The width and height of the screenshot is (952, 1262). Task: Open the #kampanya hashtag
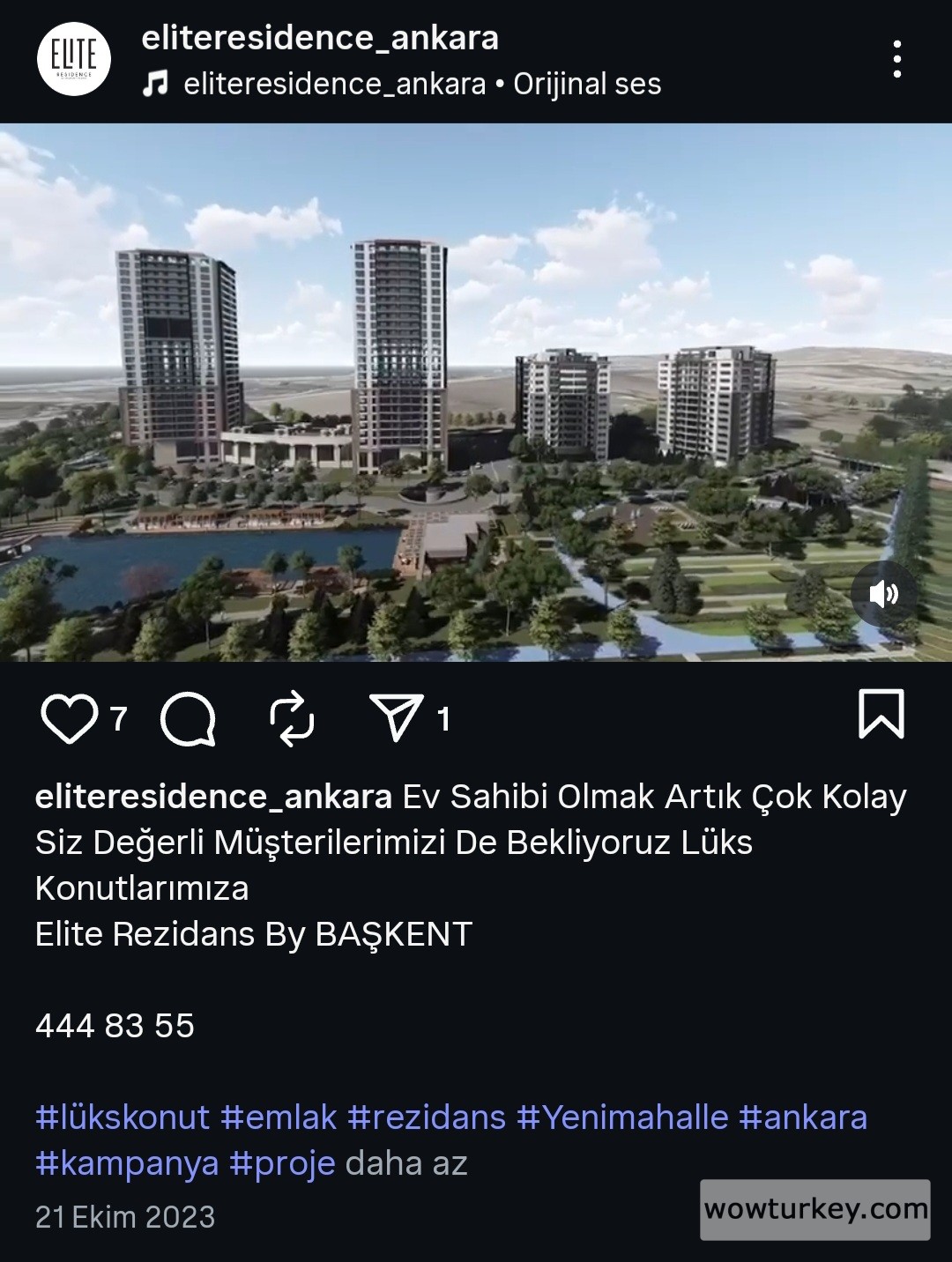pos(127,1163)
